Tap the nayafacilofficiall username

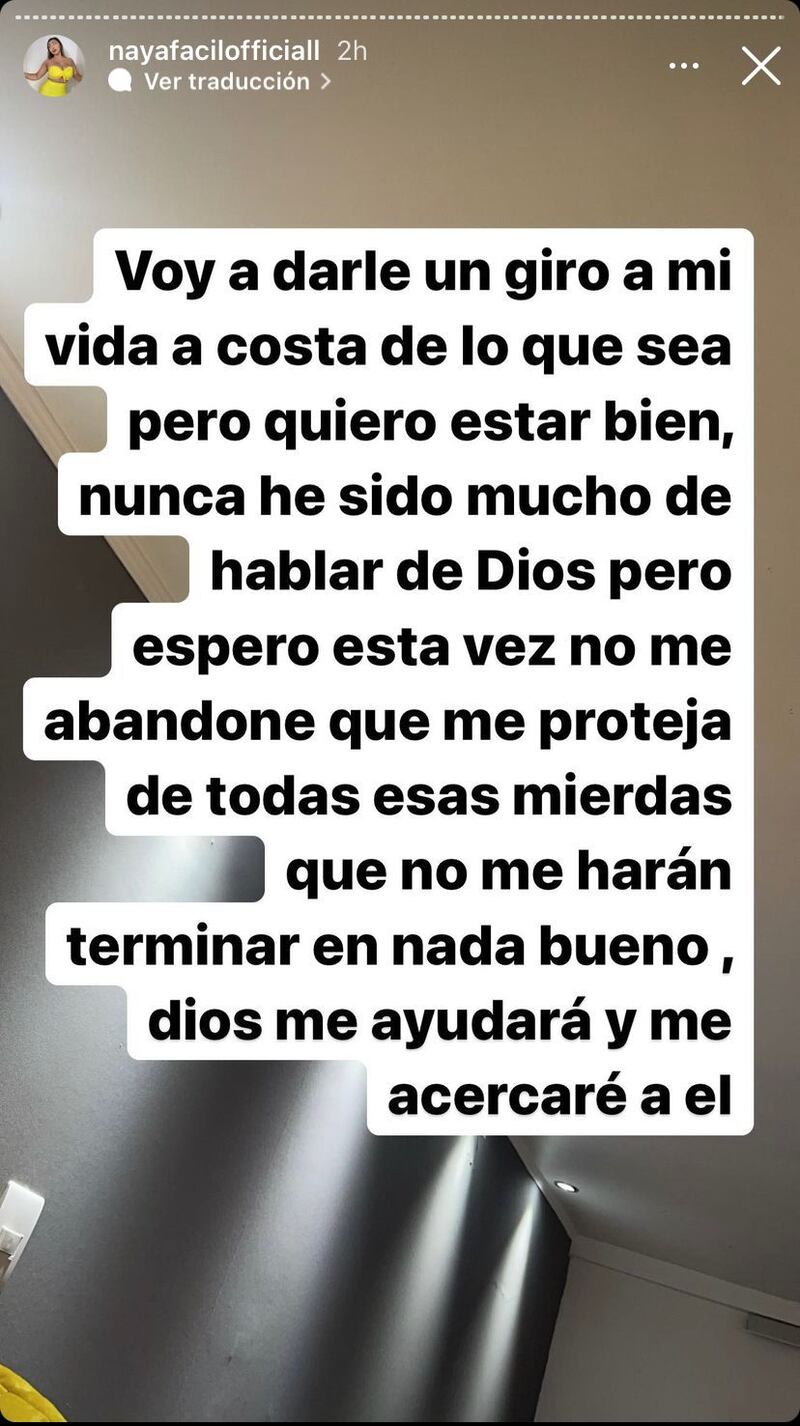pyautogui.click(x=215, y=51)
